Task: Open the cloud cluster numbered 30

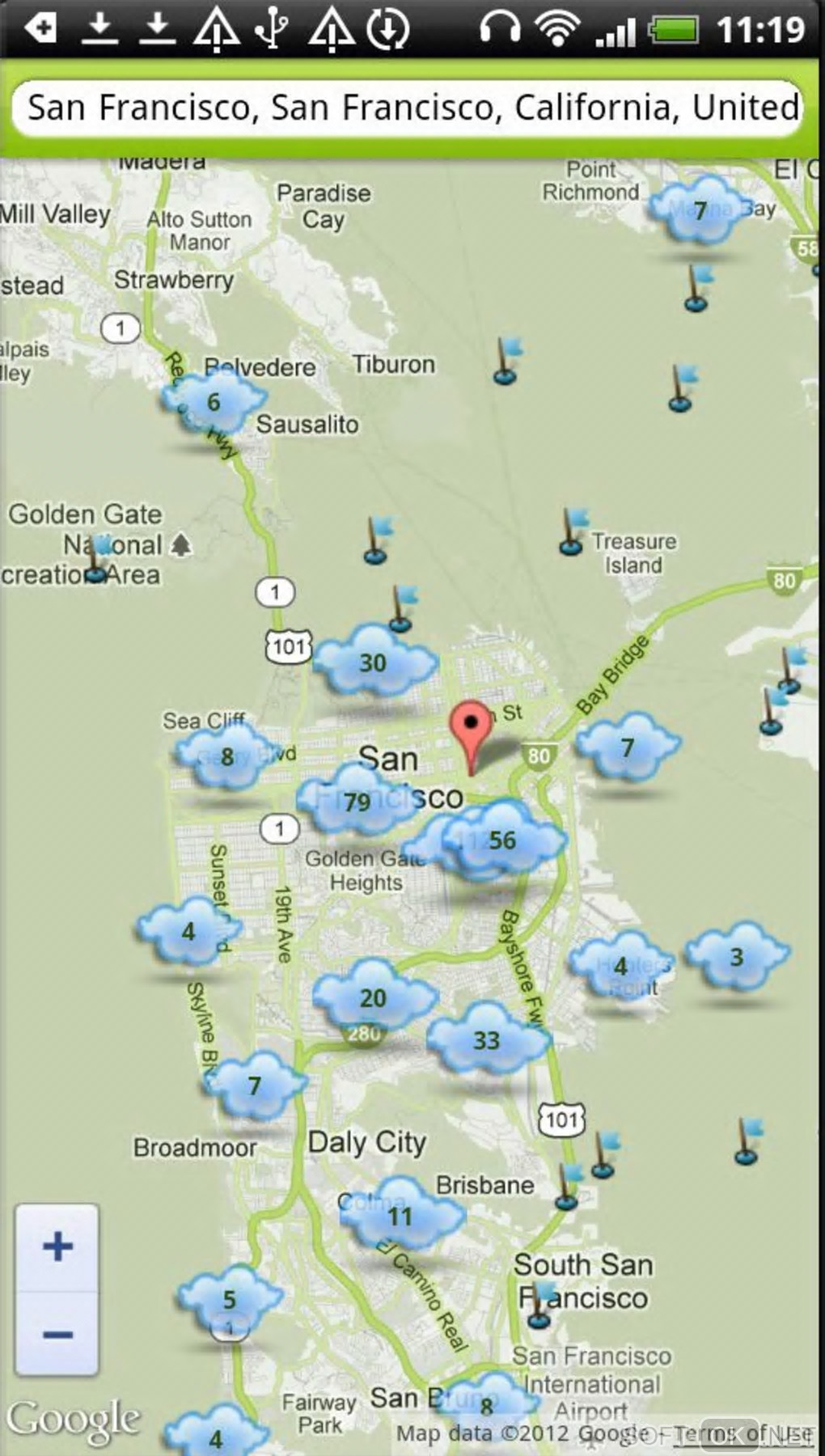Action: click(373, 662)
